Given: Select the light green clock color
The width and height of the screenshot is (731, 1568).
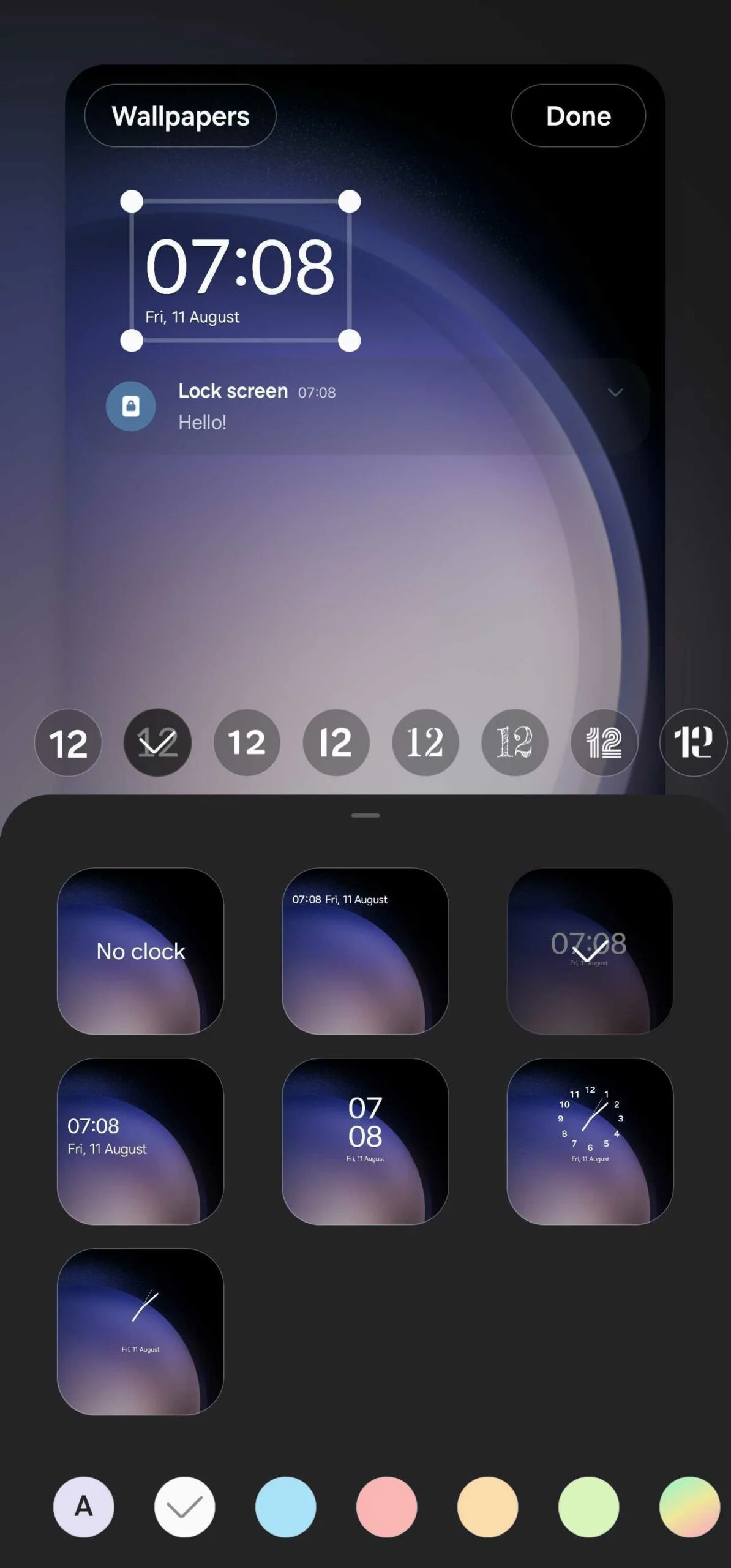Looking at the screenshot, I should pos(588,1506).
